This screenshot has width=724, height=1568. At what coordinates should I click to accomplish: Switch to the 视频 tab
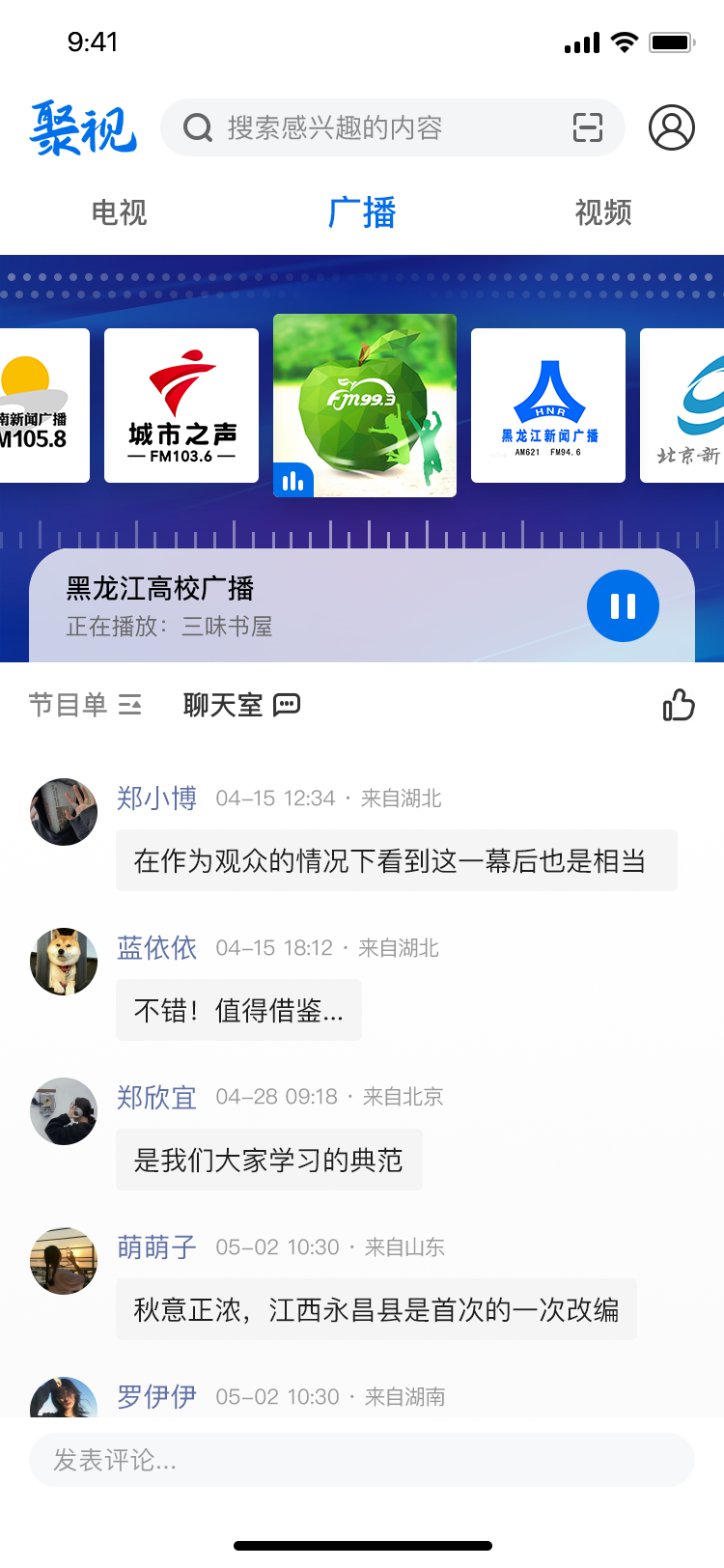(603, 212)
